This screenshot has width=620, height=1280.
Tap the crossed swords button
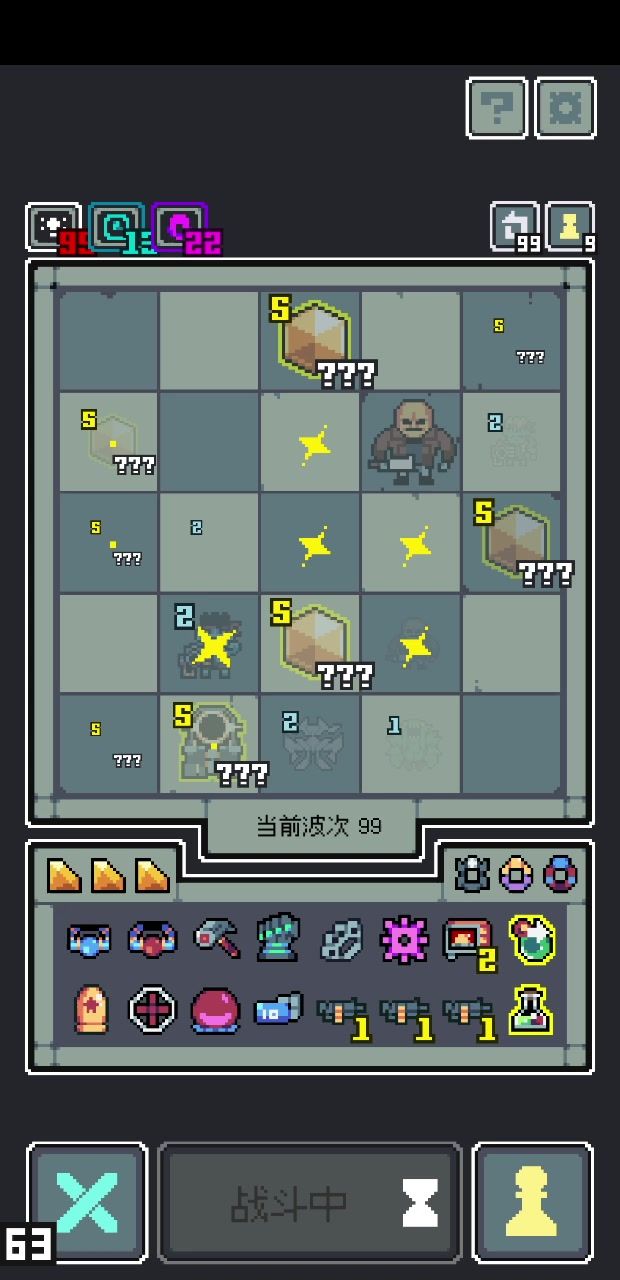click(87, 1202)
